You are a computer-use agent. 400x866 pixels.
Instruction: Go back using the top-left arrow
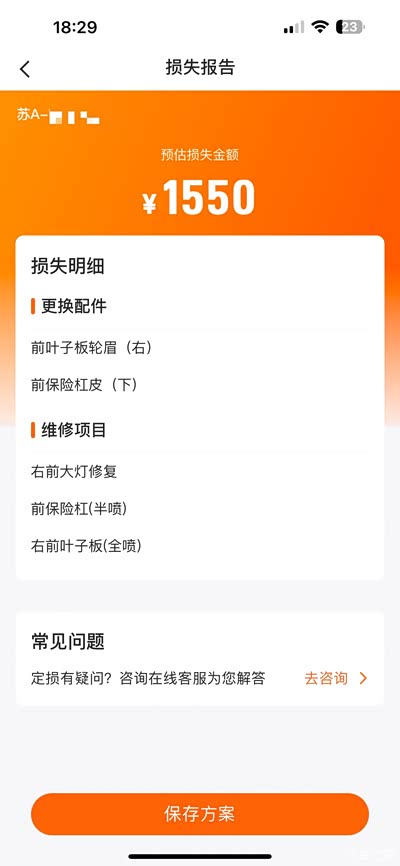[x=25, y=68]
